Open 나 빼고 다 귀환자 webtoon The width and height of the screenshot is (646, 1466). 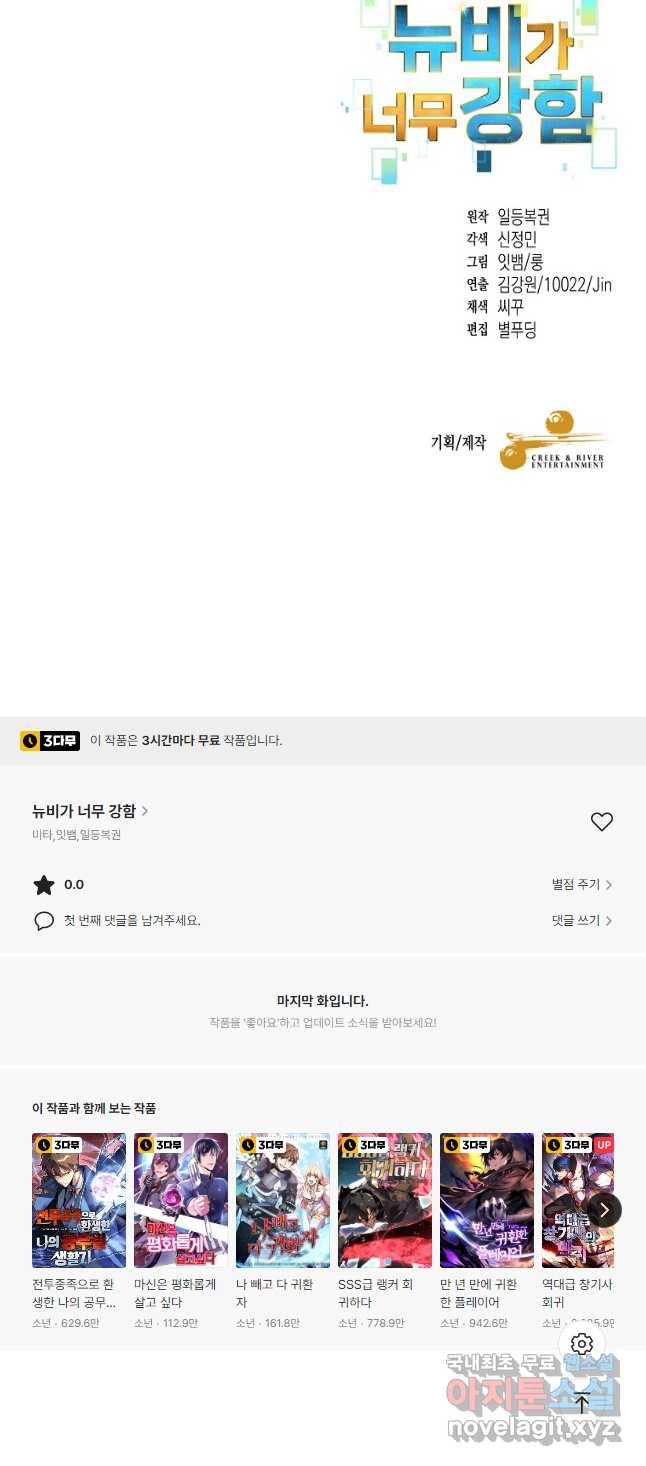tap(283, 1201)
